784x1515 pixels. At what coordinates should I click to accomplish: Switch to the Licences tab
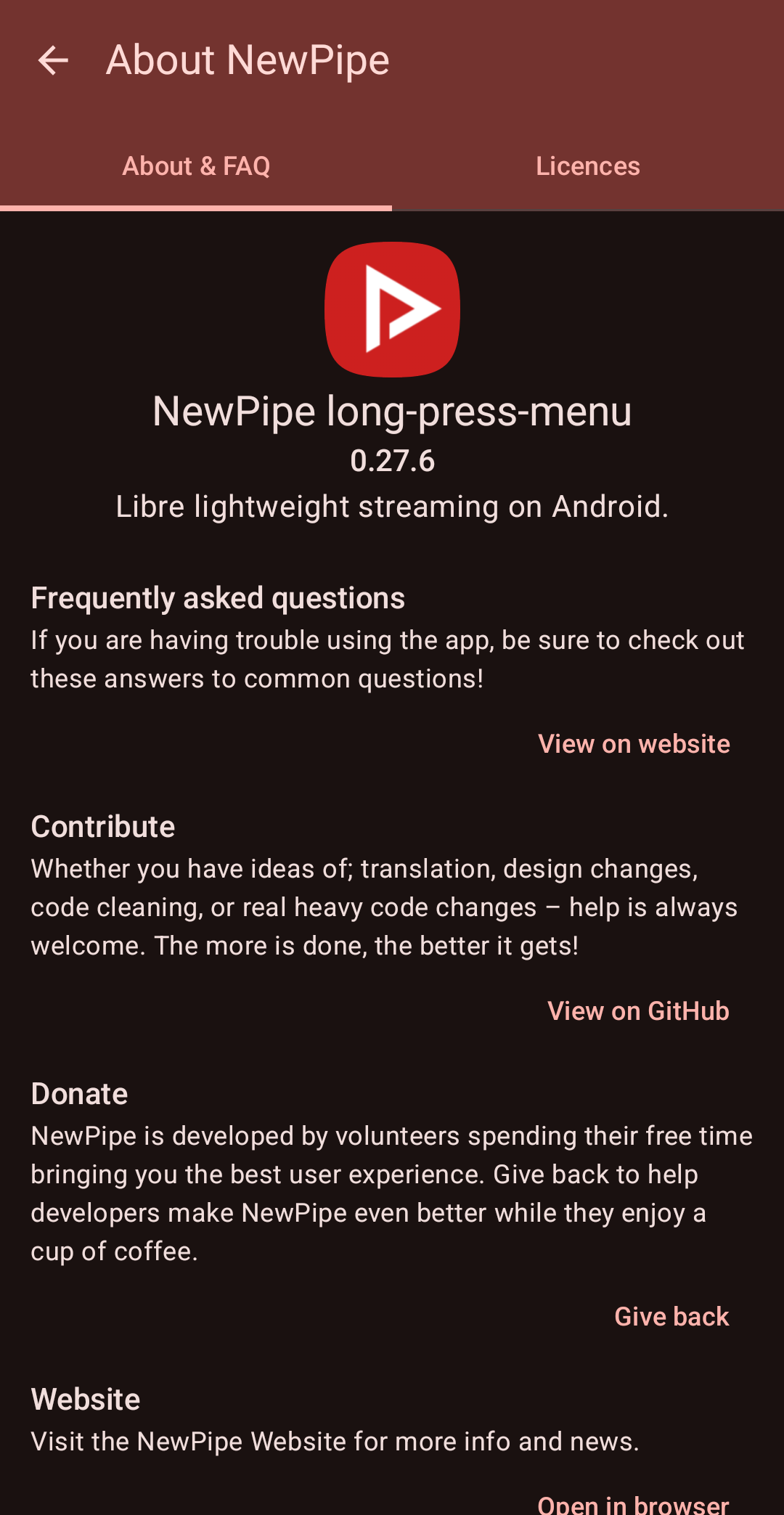tap(588, 166)
